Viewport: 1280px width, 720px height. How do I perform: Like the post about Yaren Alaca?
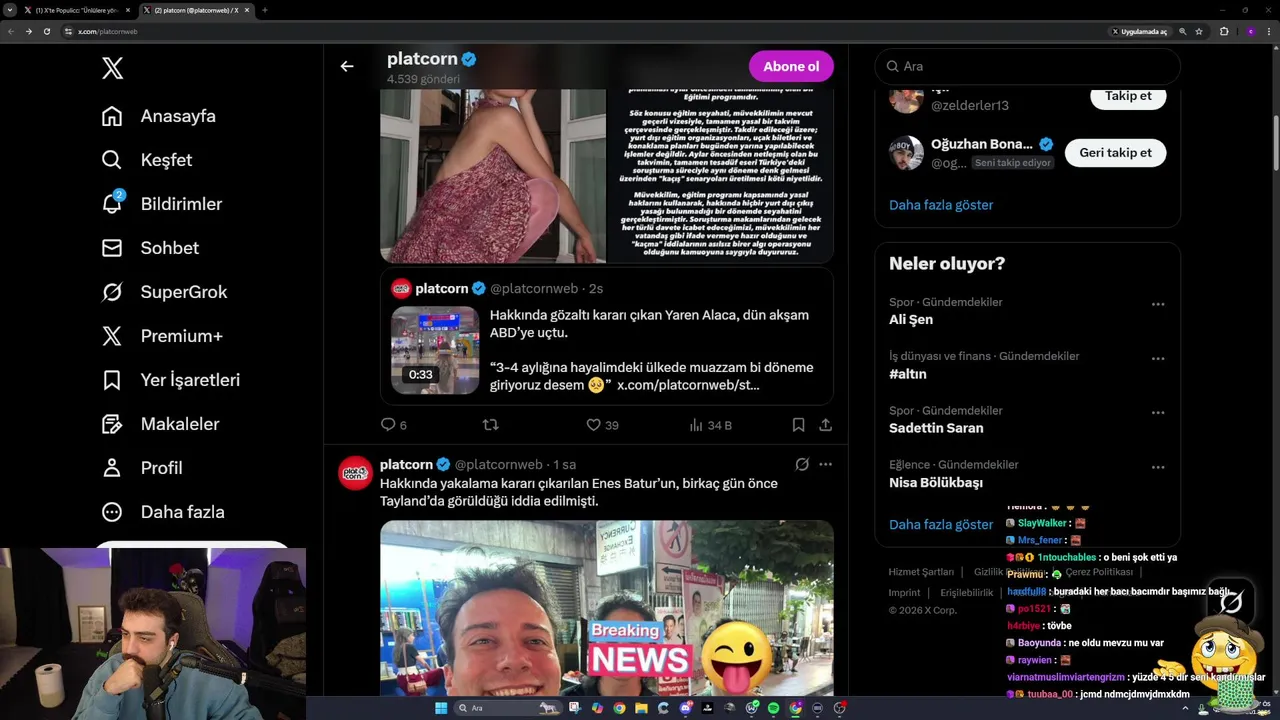point(593,425)
